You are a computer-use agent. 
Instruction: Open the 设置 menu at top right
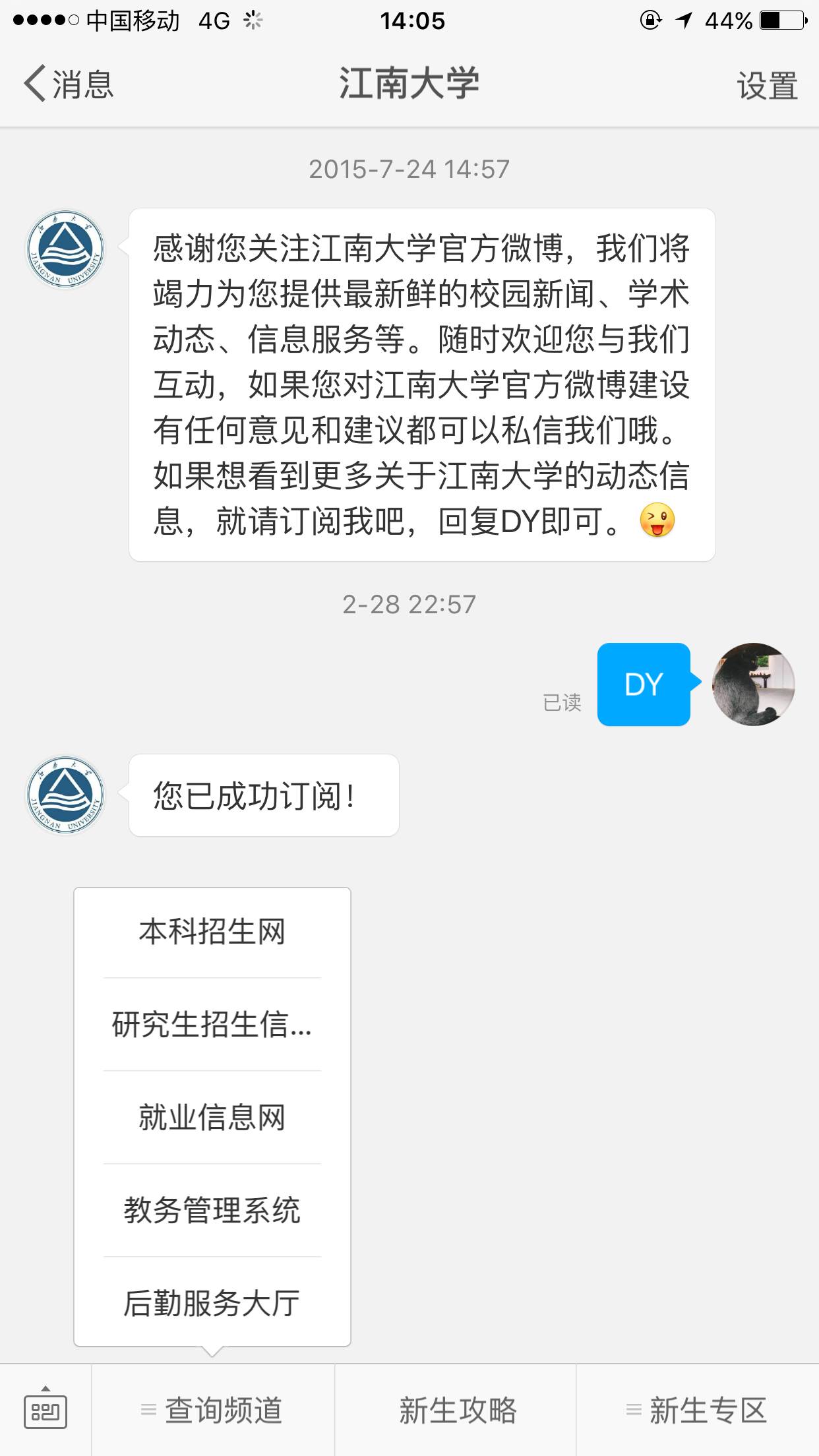pos(767,84)
